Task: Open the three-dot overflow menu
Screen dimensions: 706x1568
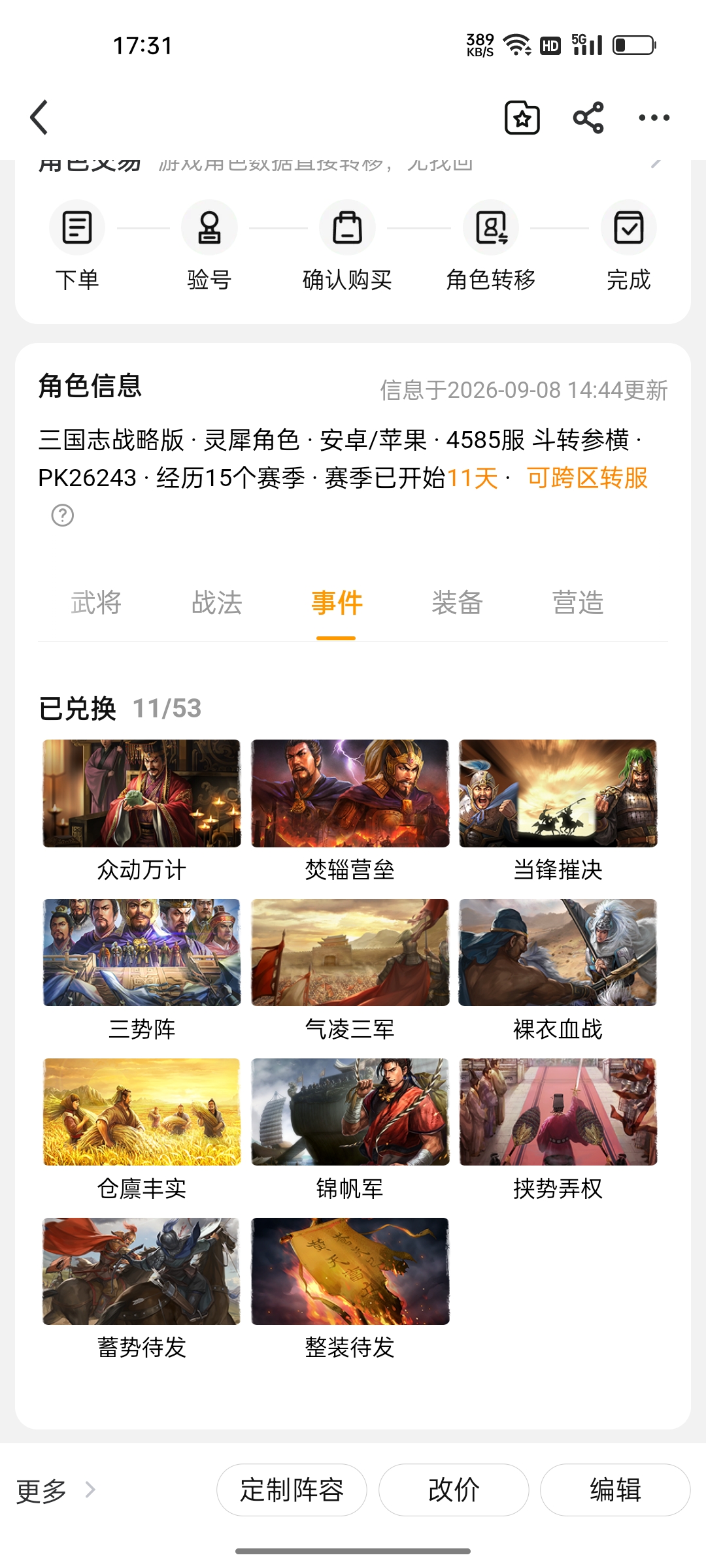Action: pyautogui.click(x=654, y=118)
